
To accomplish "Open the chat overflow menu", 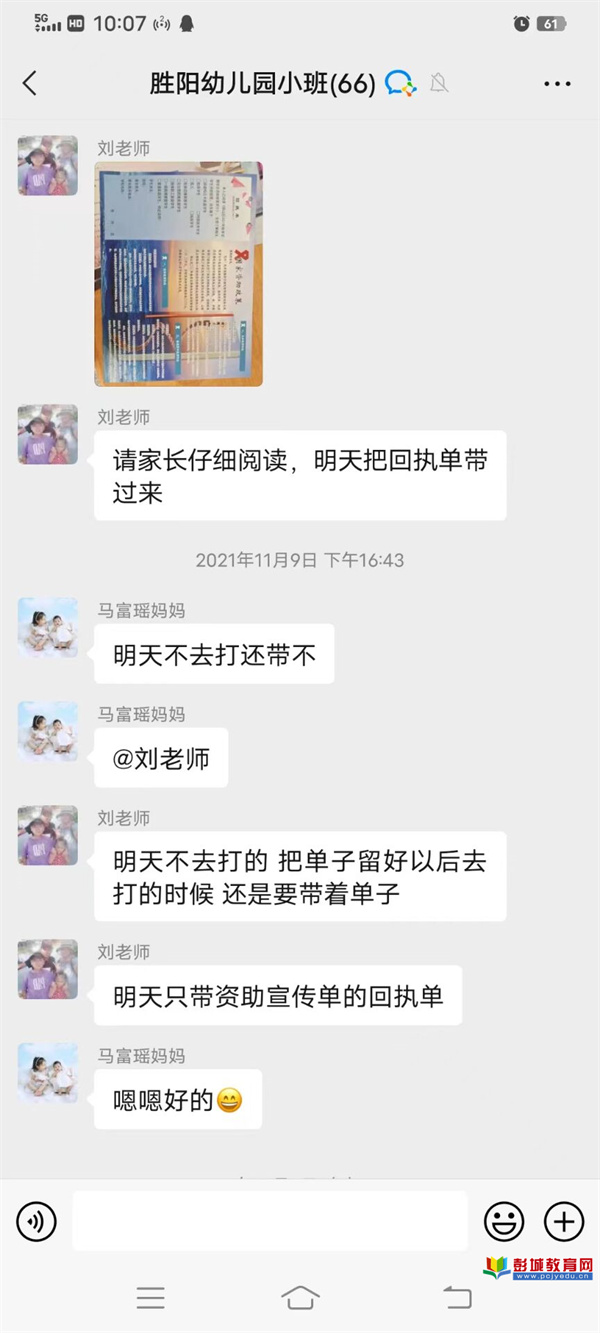I will (x=557, y=84).
